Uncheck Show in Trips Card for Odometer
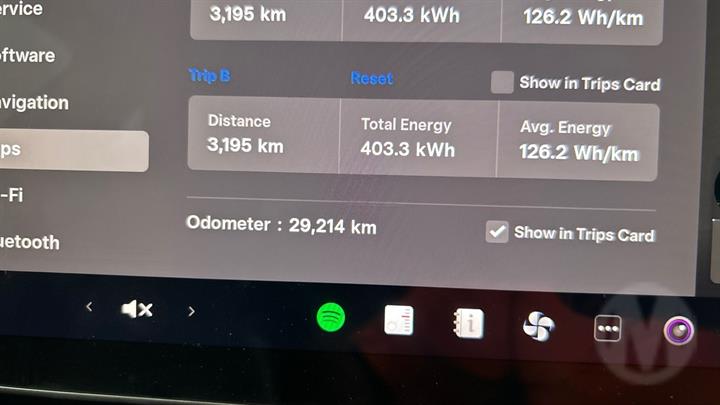 pos(497,232)
